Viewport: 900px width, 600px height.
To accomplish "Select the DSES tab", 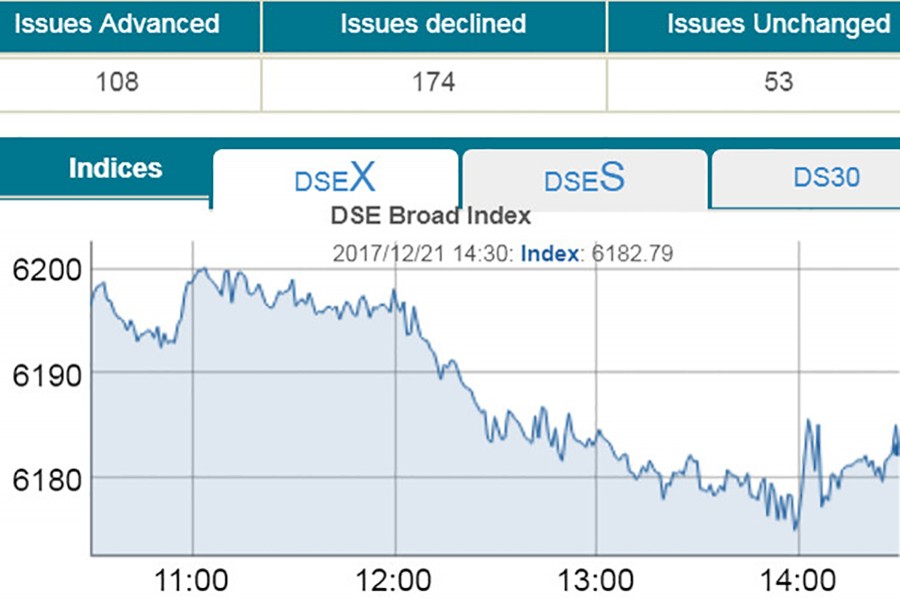I will (584, 179).
